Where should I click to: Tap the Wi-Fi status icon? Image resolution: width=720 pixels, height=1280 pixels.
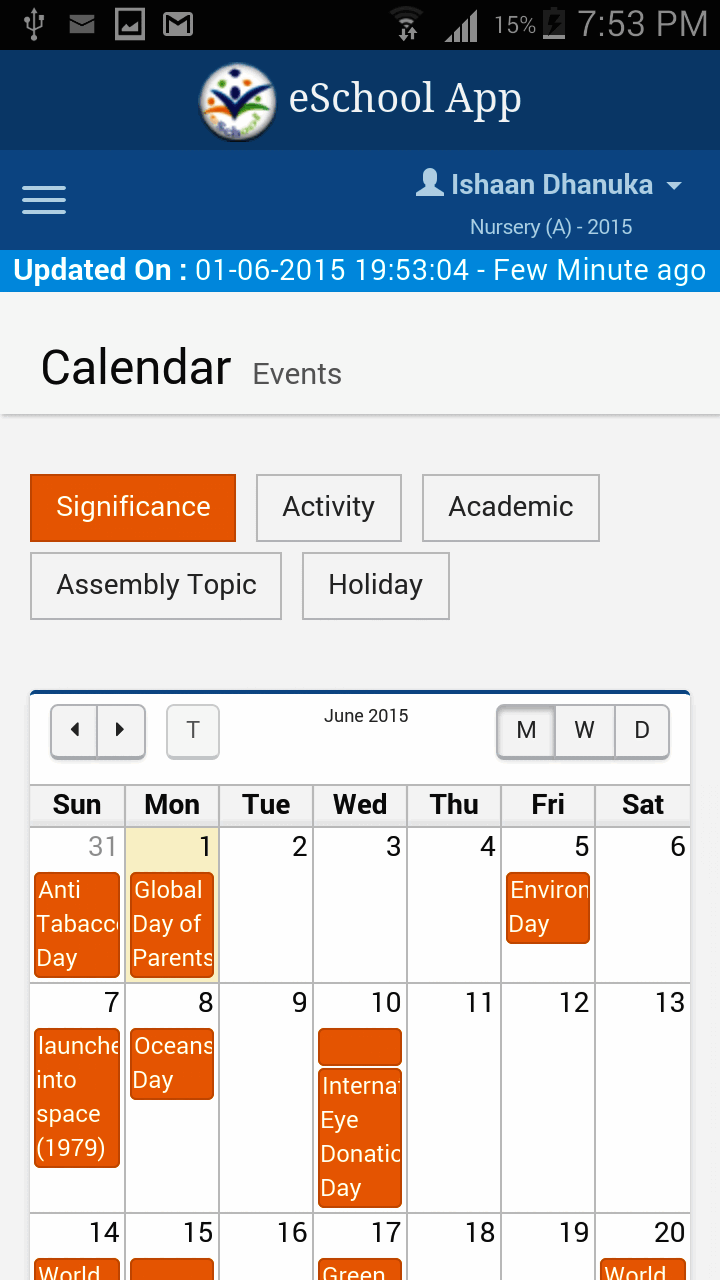coord(408,23)
